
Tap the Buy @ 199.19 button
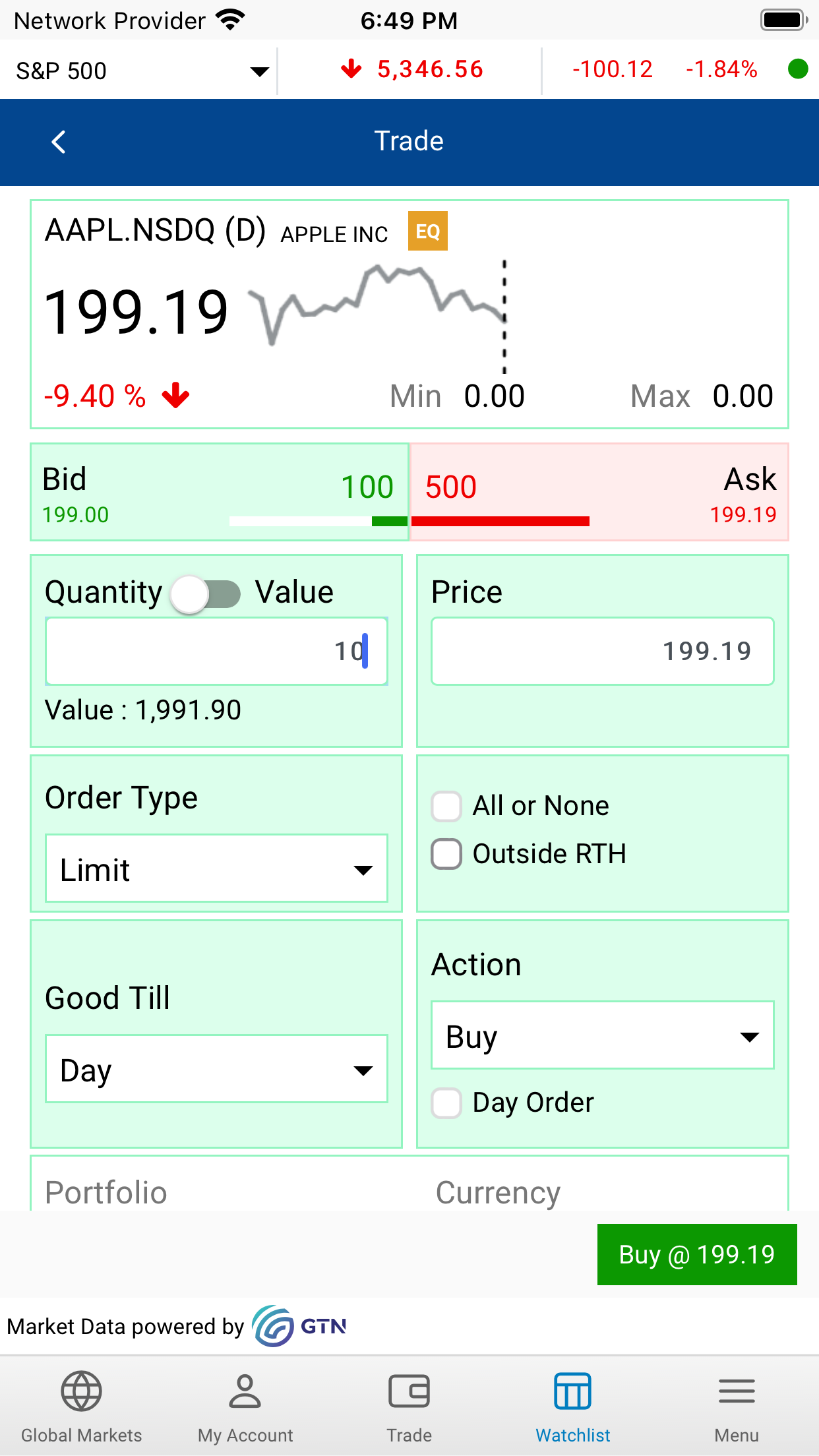pos(697,1255)
